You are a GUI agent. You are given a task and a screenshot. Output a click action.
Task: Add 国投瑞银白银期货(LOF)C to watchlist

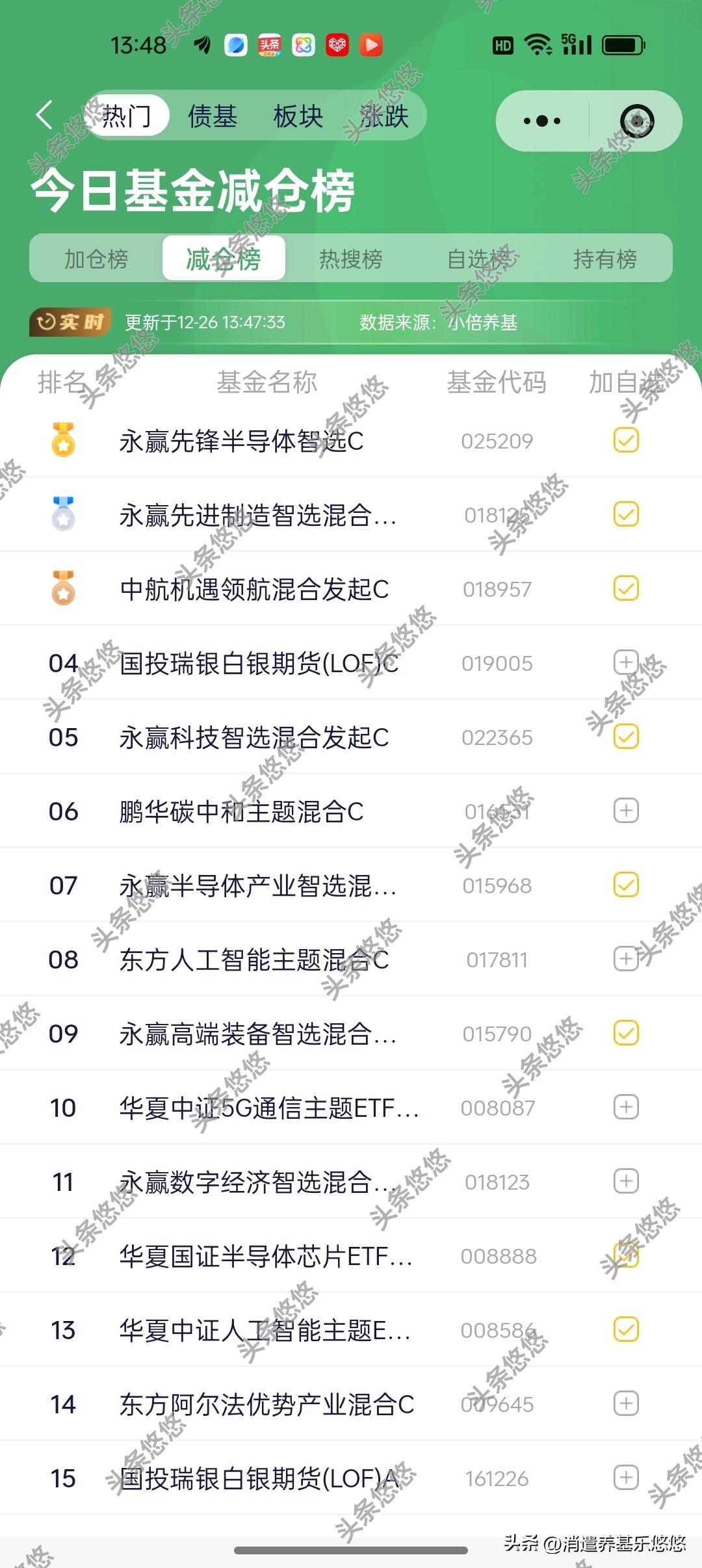pos(626,662)
